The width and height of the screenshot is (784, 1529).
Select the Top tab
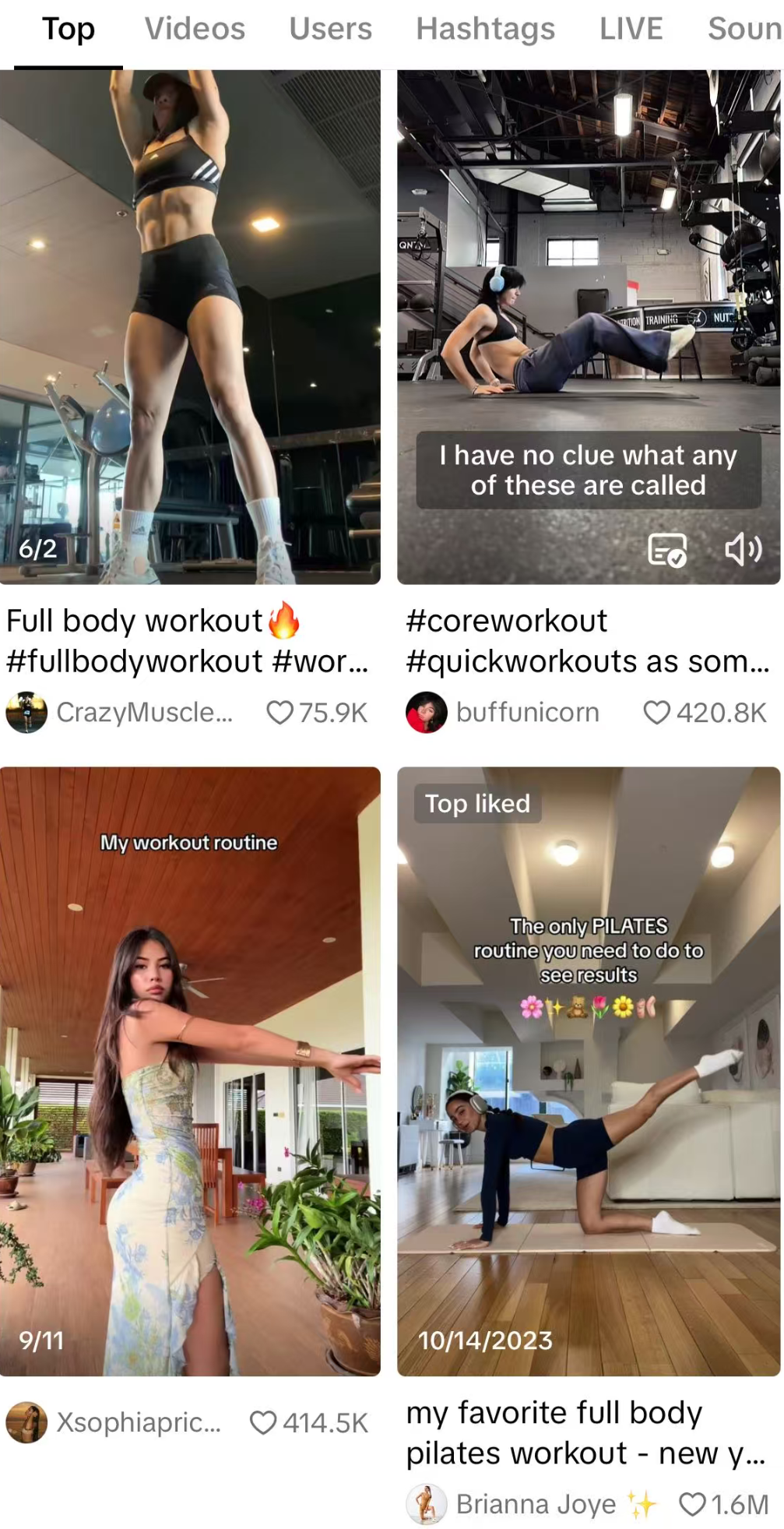[69, 30]
